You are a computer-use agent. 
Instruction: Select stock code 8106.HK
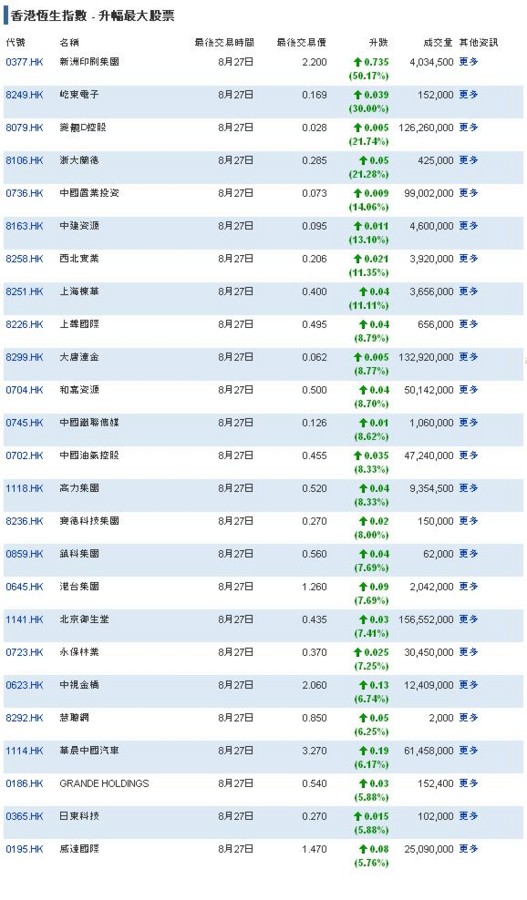coord(25,160)
